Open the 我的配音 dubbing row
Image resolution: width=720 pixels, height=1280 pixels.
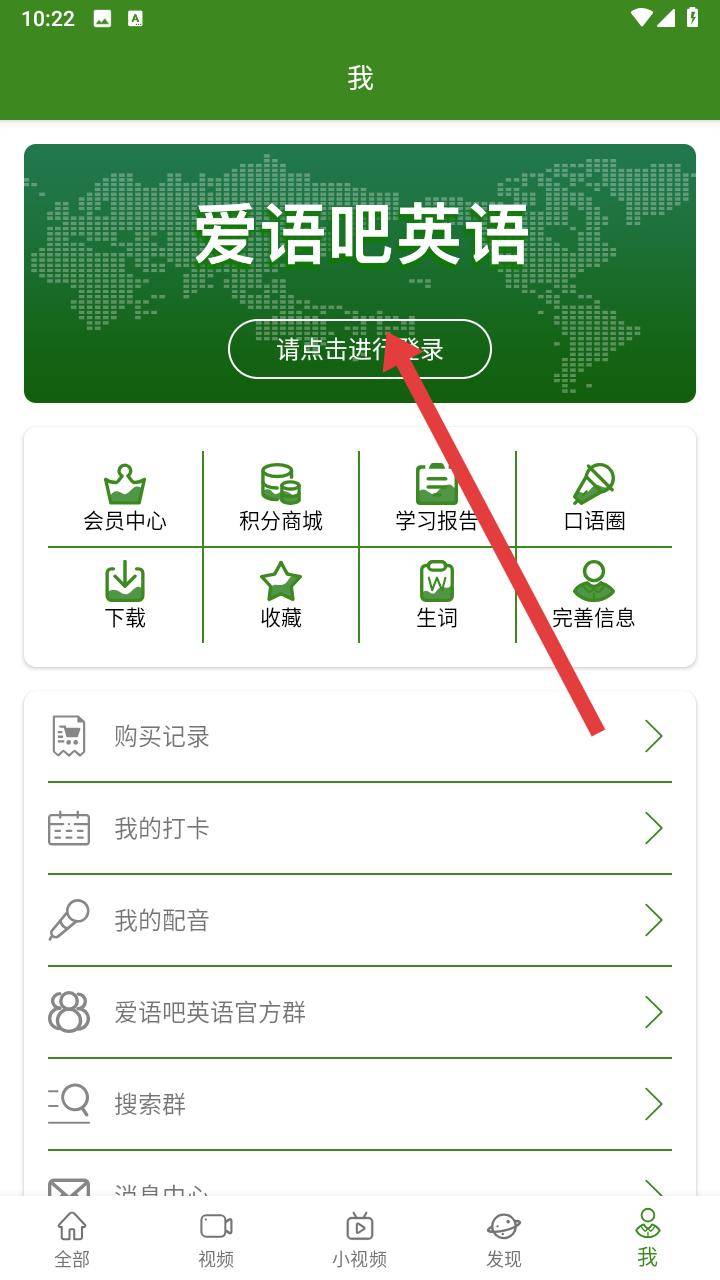tap(360, 920)
